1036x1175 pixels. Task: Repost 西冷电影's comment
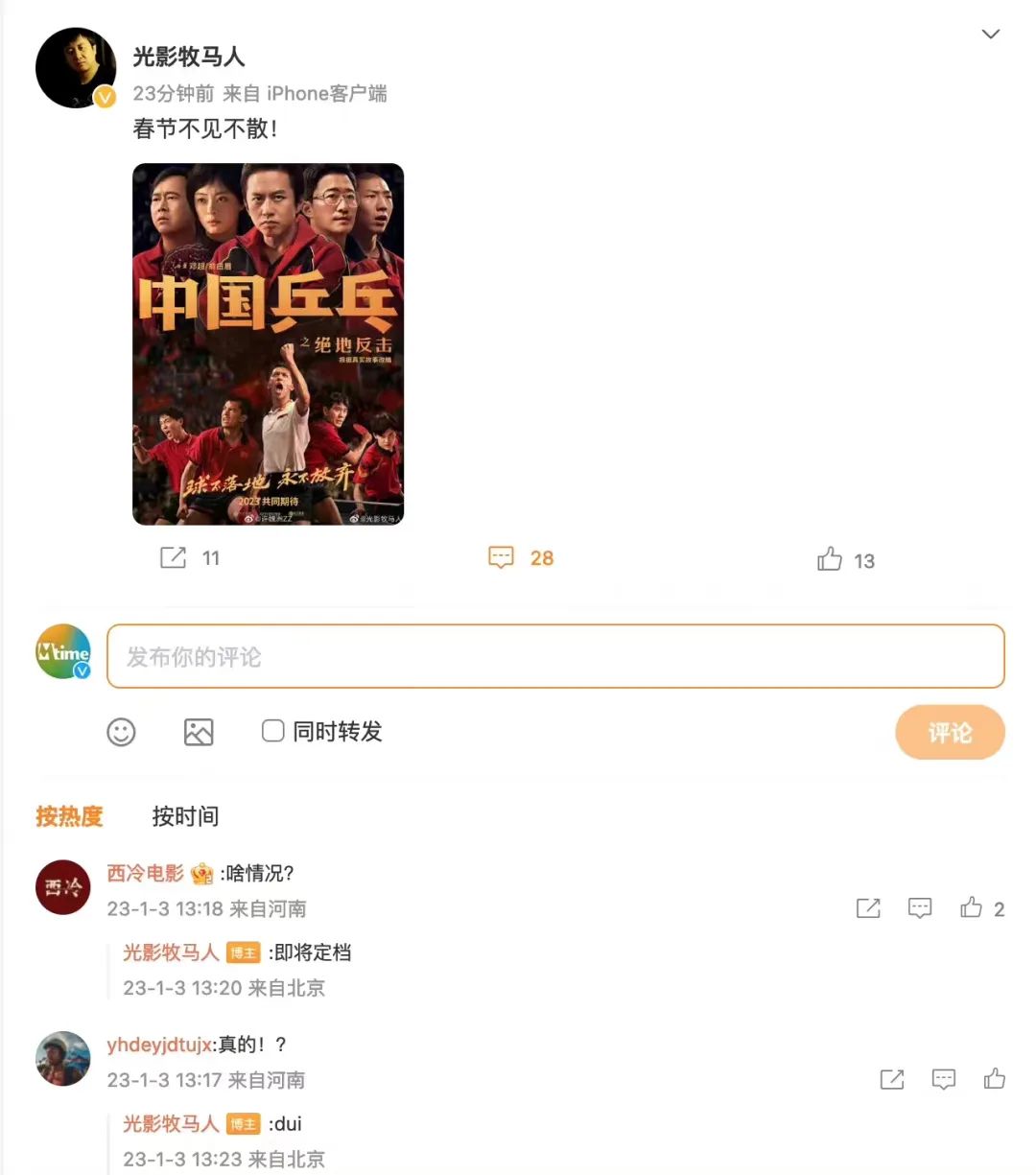[x=868, y=908]
